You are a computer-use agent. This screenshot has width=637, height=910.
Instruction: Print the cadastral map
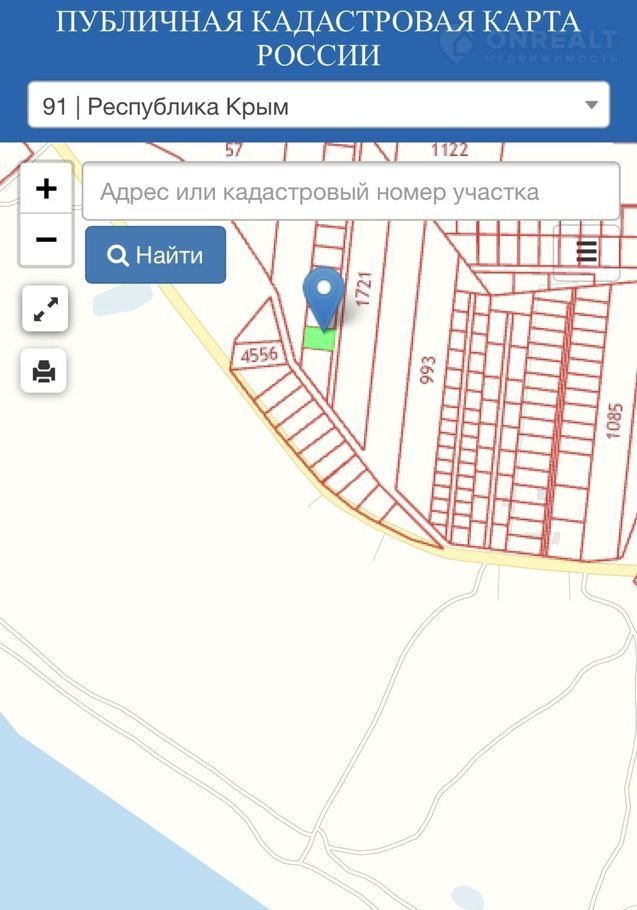tap(45, 371)
